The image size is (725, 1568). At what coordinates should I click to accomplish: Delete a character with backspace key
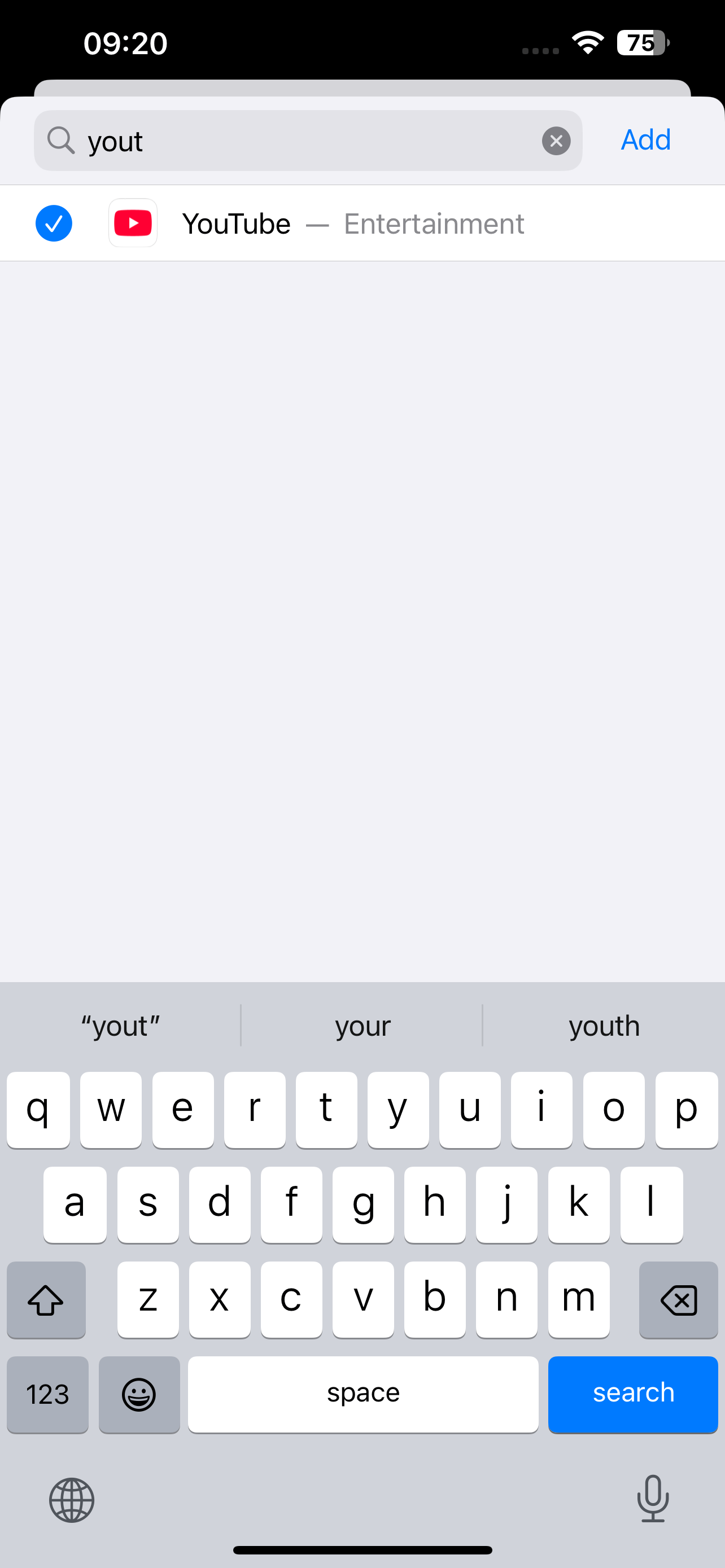(678, 1300)
